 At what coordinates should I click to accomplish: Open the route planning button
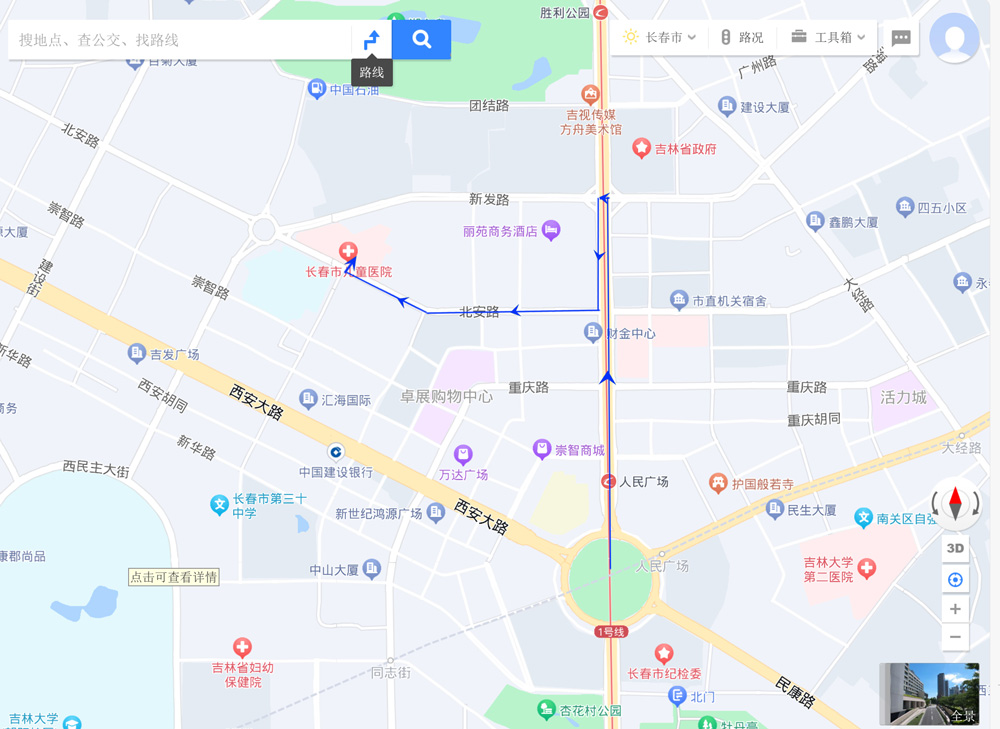coord(372,40)
